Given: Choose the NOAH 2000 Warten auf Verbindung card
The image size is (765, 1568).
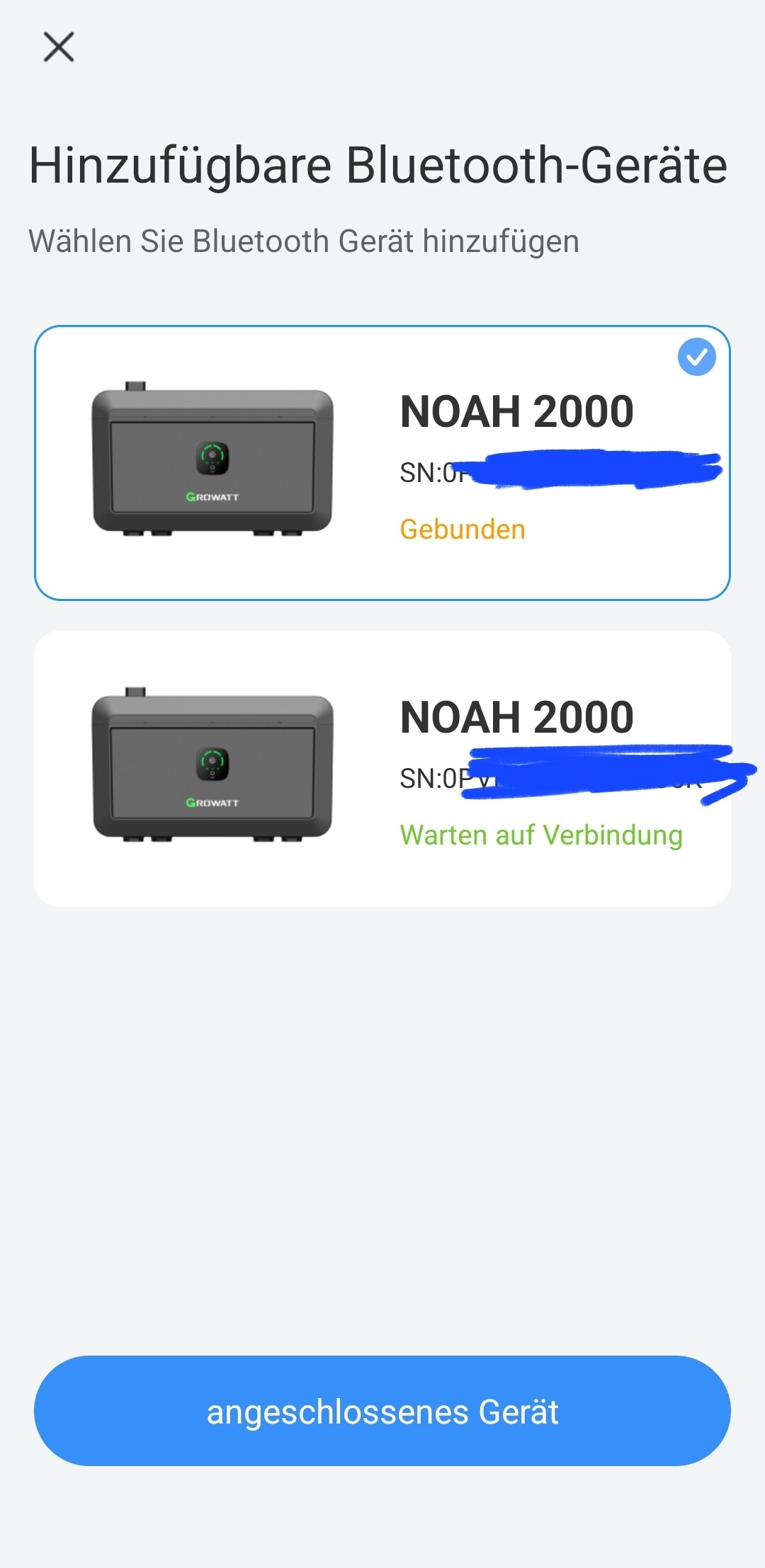Looking at the screenshot, I should (382, 769).
